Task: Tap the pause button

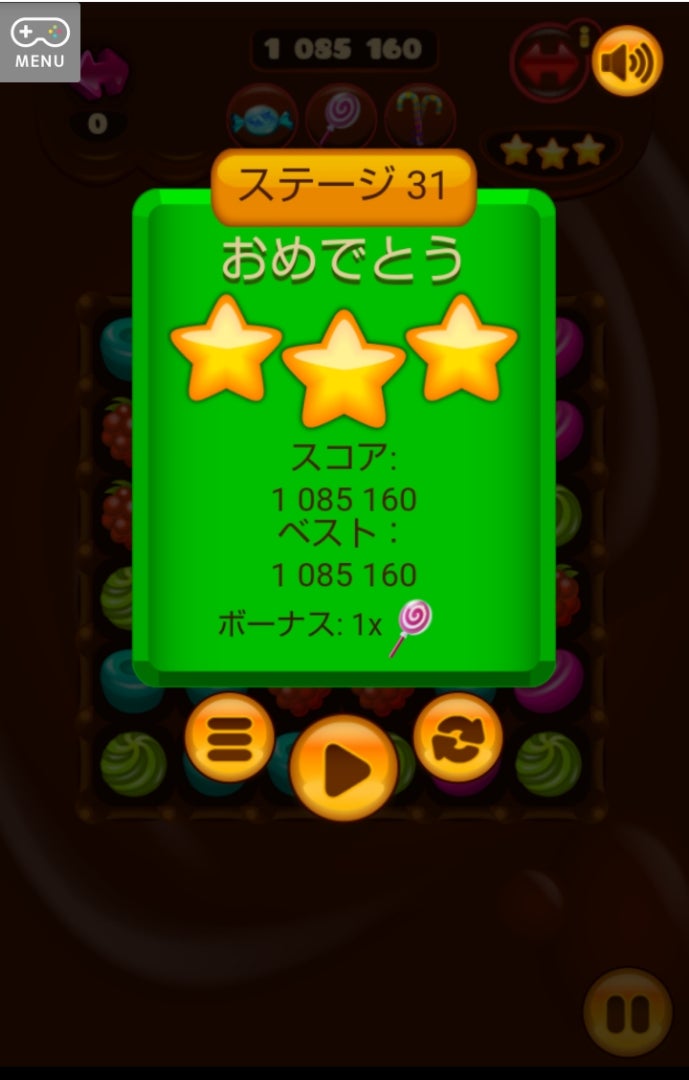Action: pos(627,1013)
